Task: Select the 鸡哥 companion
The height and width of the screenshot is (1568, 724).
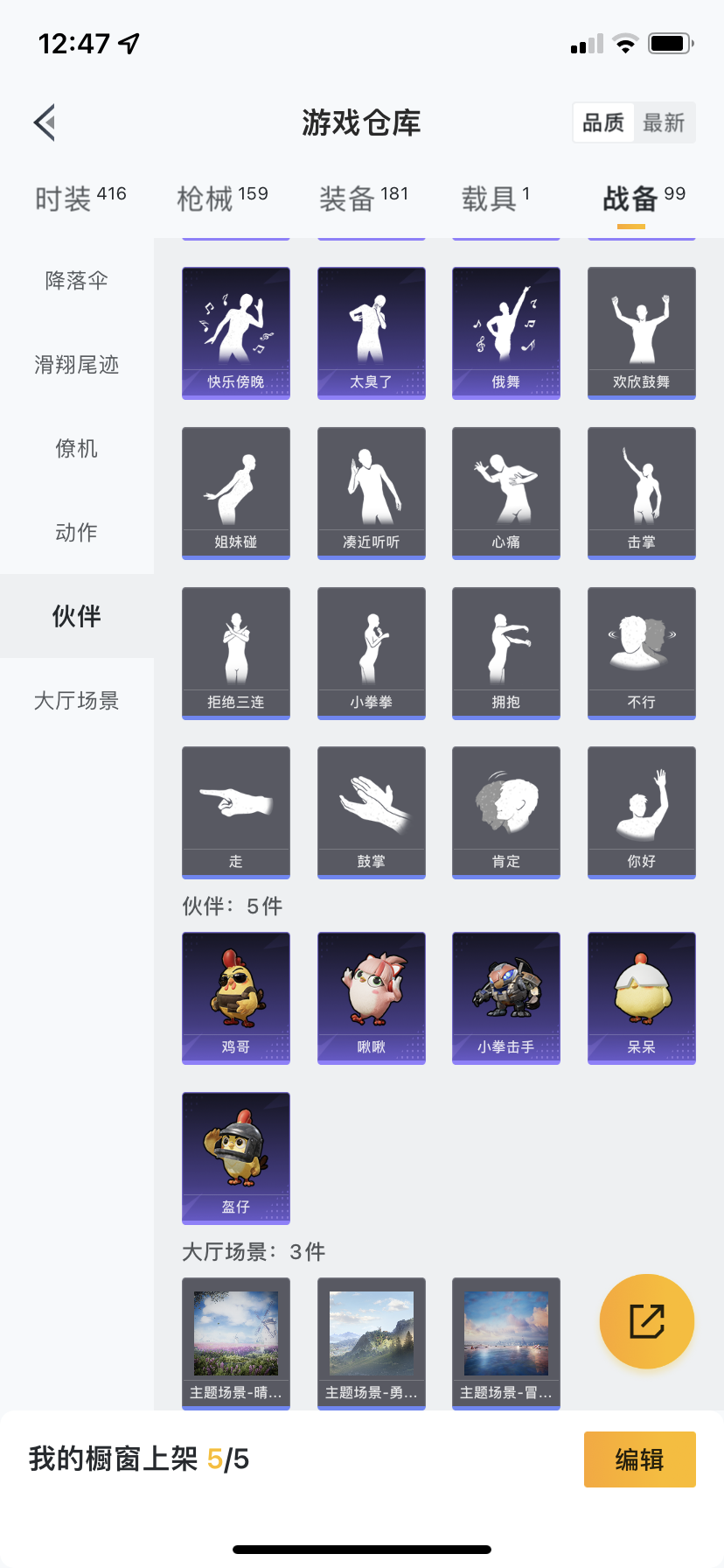Action: (x=235, y=997)
